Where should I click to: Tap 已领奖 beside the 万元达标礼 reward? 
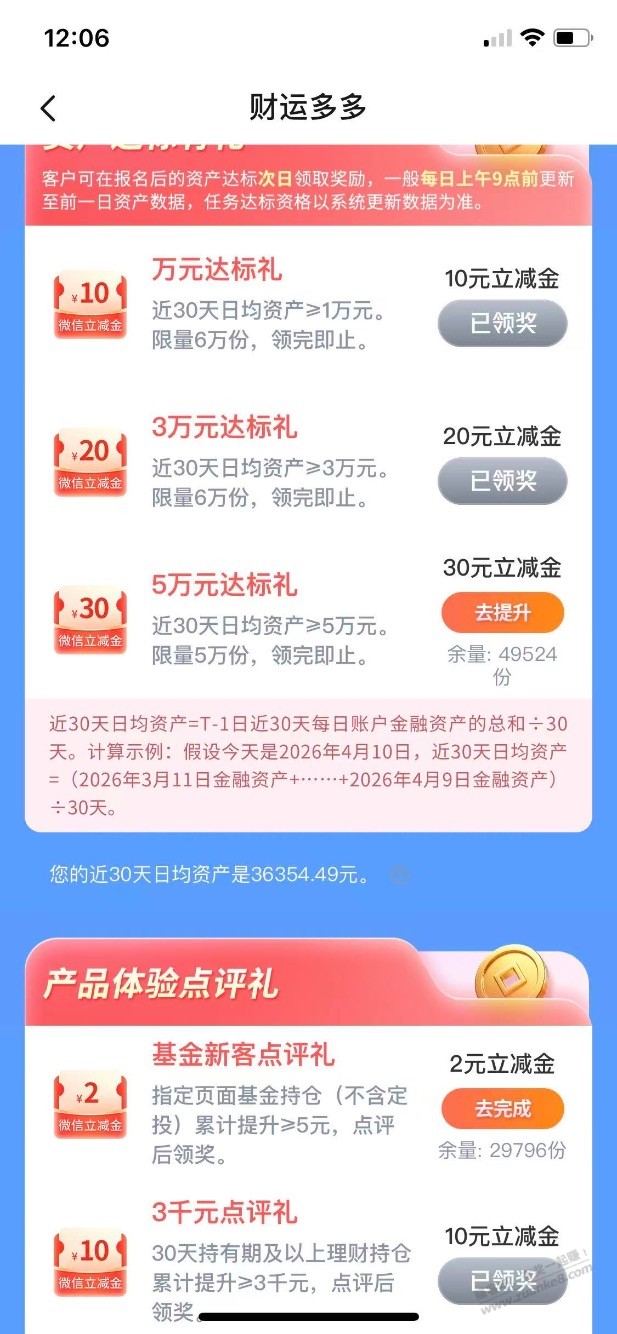(x=502, y=324)
